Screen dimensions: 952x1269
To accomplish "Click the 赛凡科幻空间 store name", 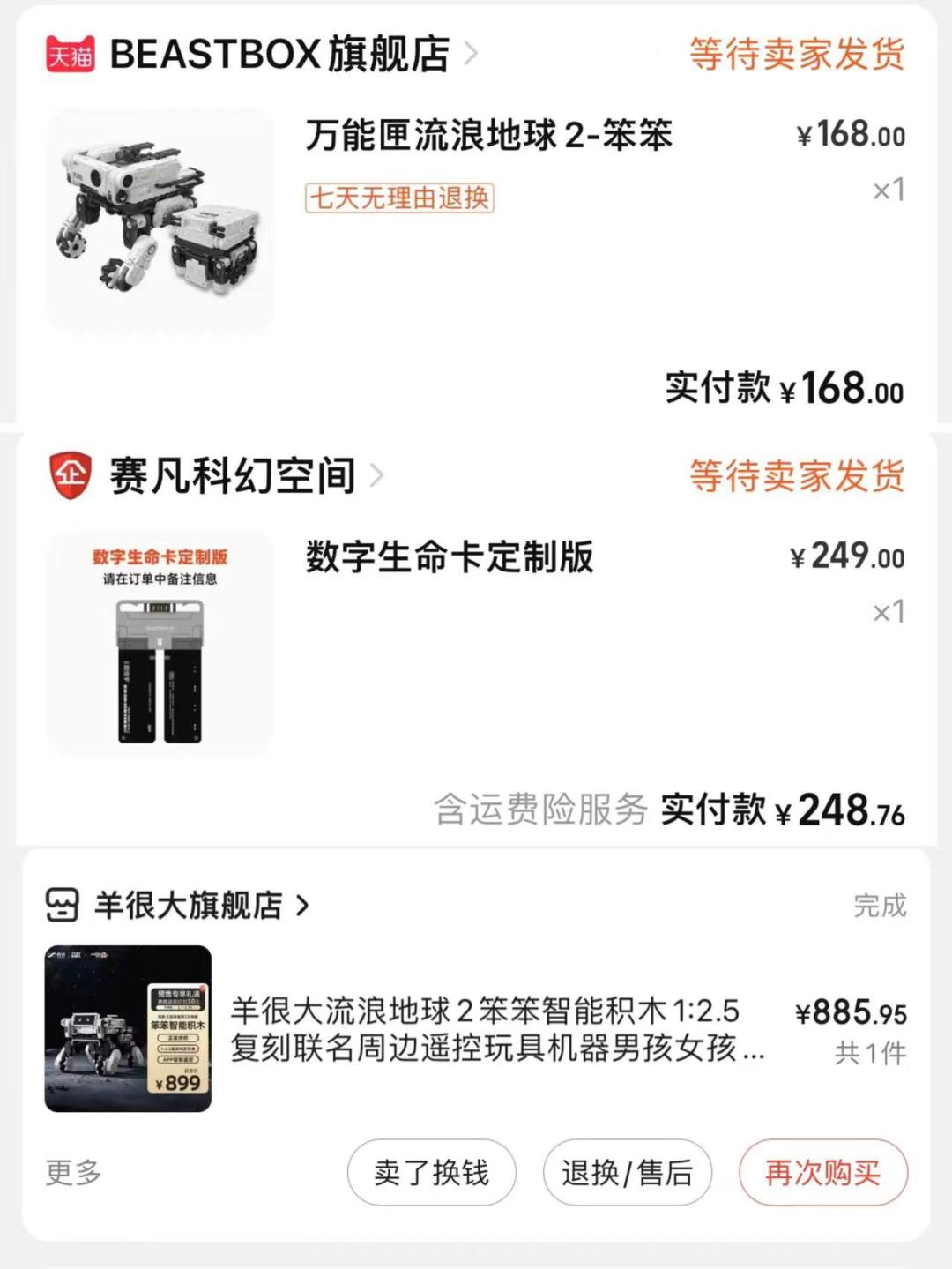I will point(231,474).
